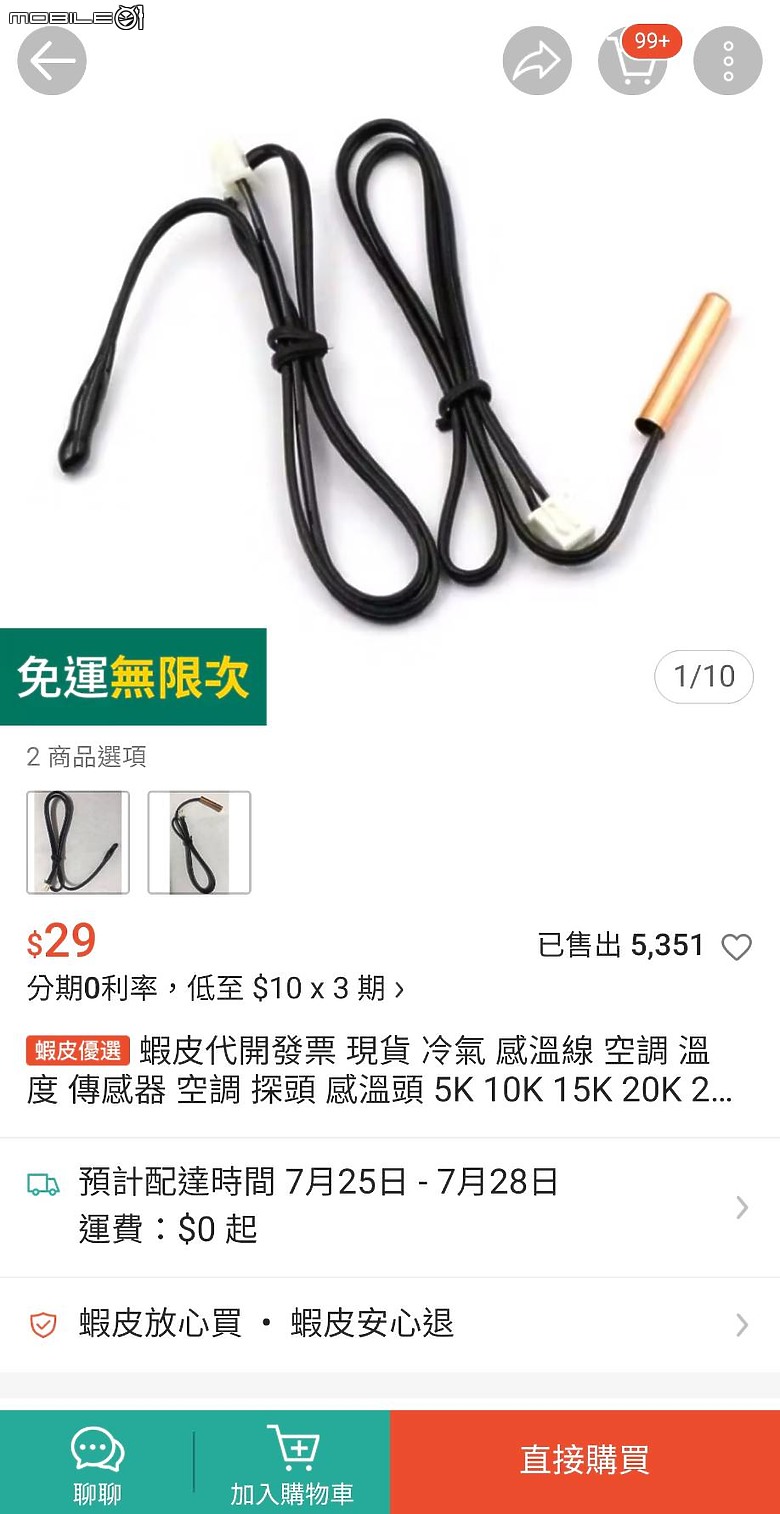The height and width of the screenshot is (1514, 780).
Task: Tap 加入購物車 to add to cart
Action: click(292, 1462)
